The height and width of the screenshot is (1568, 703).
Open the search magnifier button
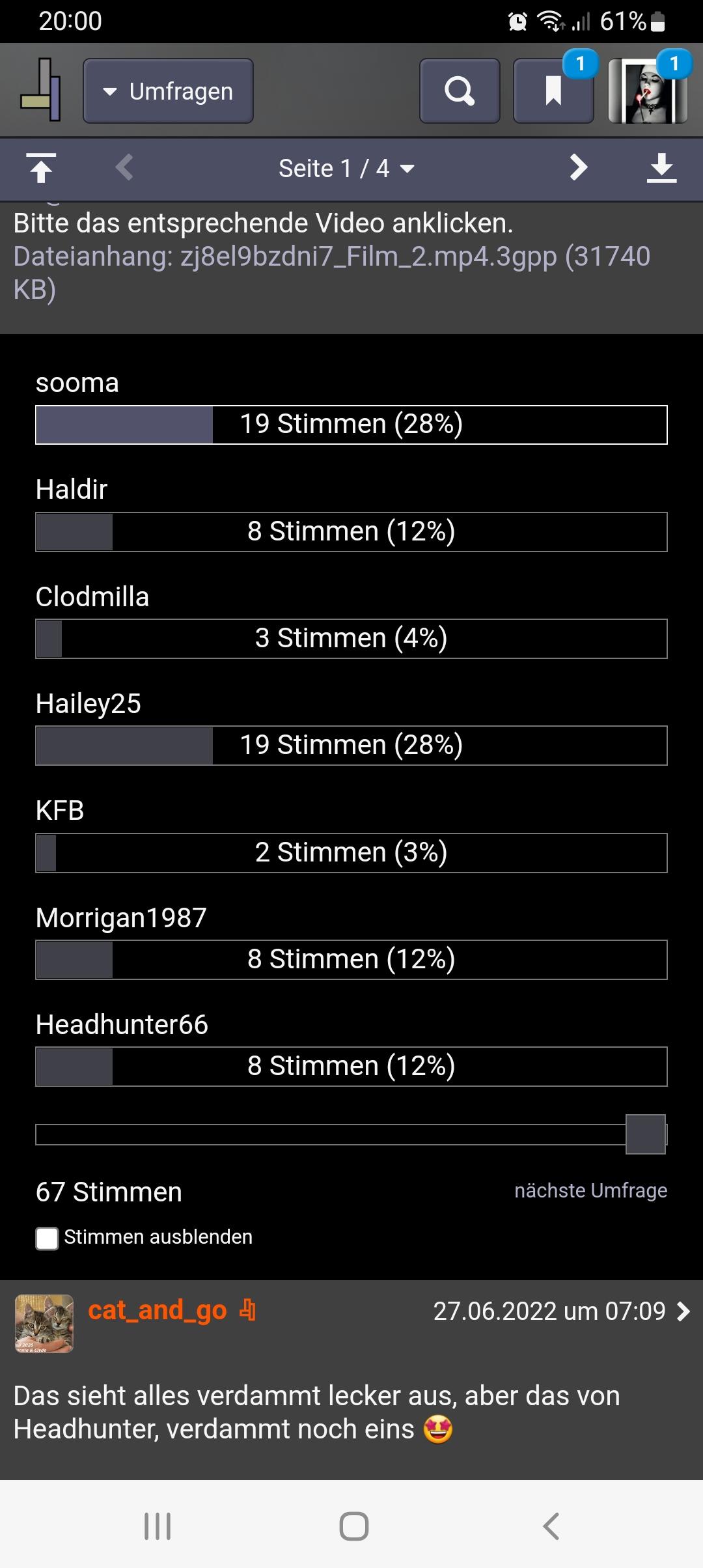[x=460, y=91]
